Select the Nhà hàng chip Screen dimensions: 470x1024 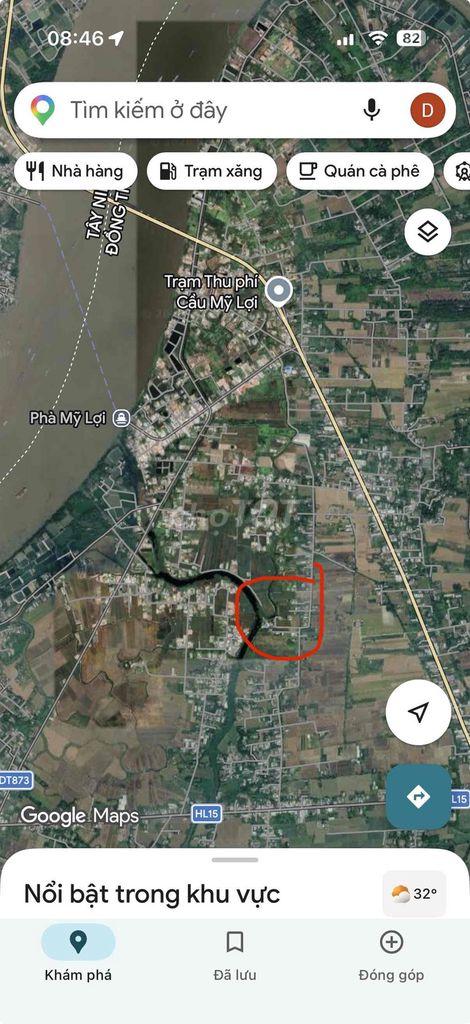pos(76,171)
